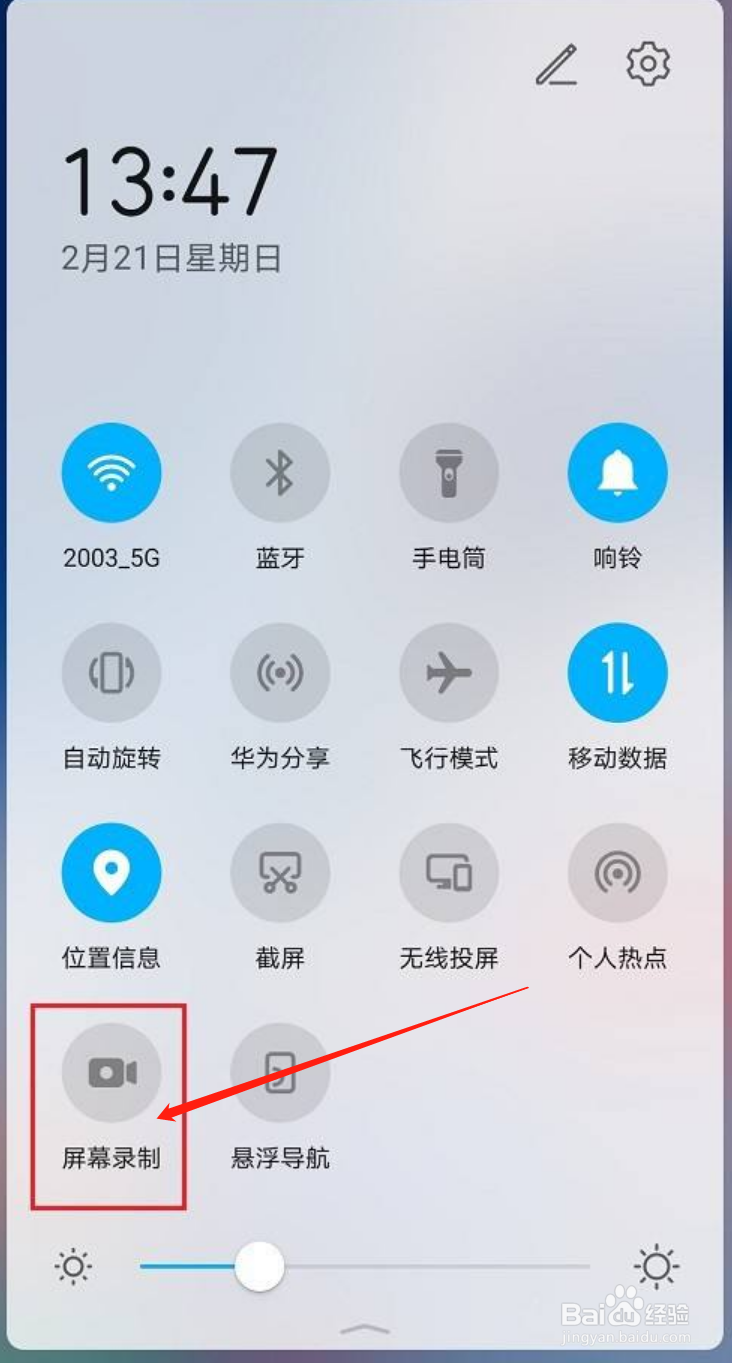Screen dimensions: 732x1363
Task: Enable 飞行模式 airplane mode
Action: (449, 672)
